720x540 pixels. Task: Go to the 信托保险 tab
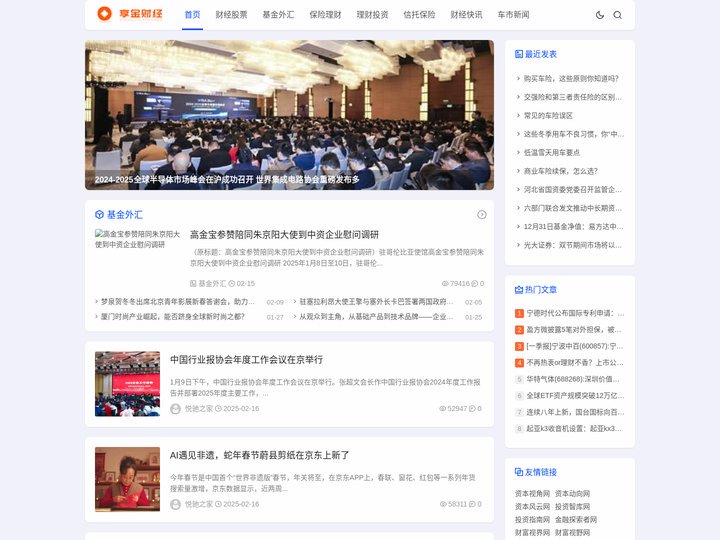click(419, 15)
